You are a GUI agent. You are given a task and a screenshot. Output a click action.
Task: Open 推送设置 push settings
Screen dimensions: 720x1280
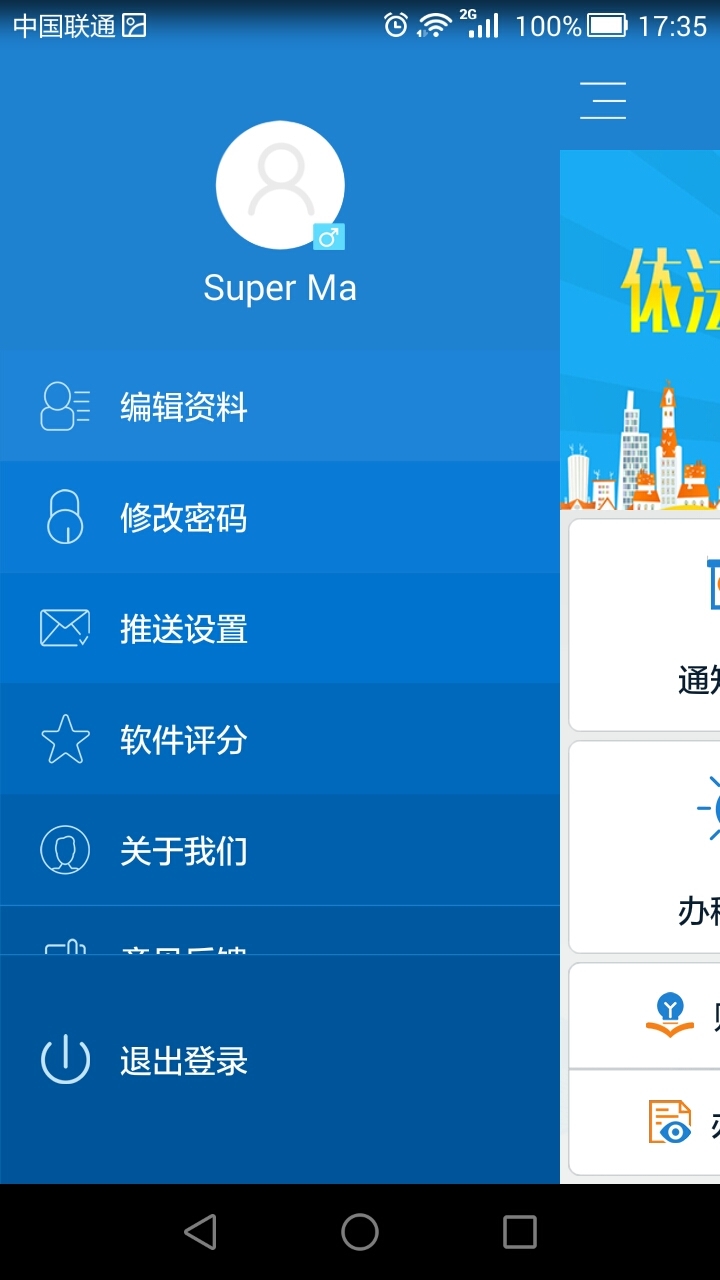[184, 629]
